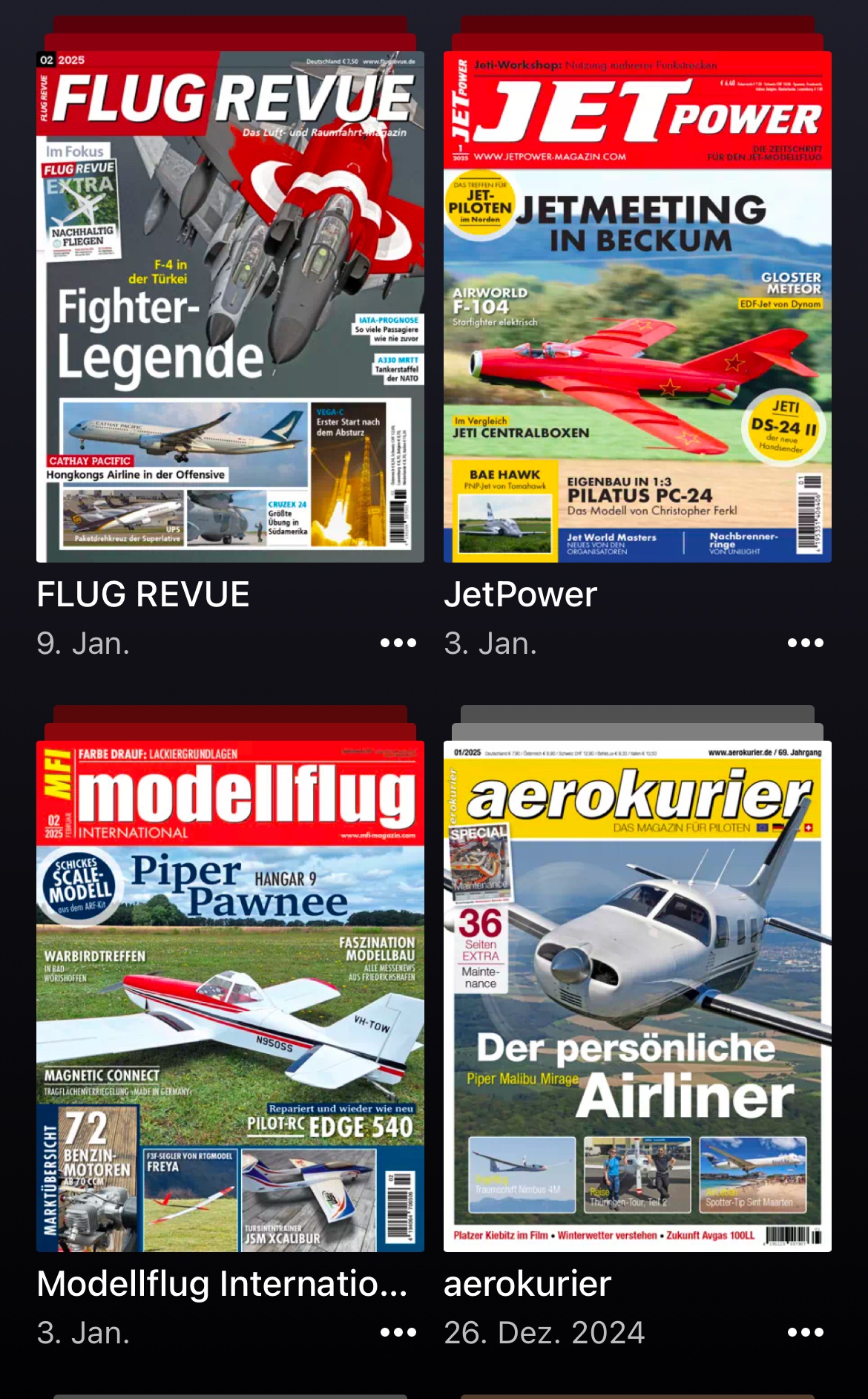This screenshot has width=868, height=1399.
Task: Open the aerokurier magazine cover
Action: [637, 996]
